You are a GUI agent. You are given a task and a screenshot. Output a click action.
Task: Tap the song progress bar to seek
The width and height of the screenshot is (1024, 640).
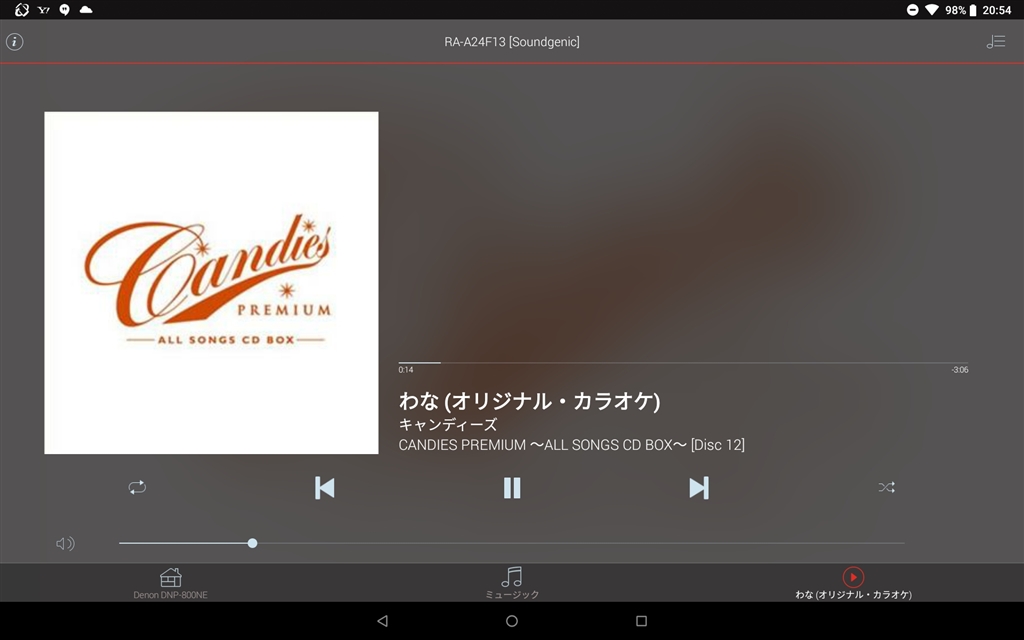tap(683, 362)
